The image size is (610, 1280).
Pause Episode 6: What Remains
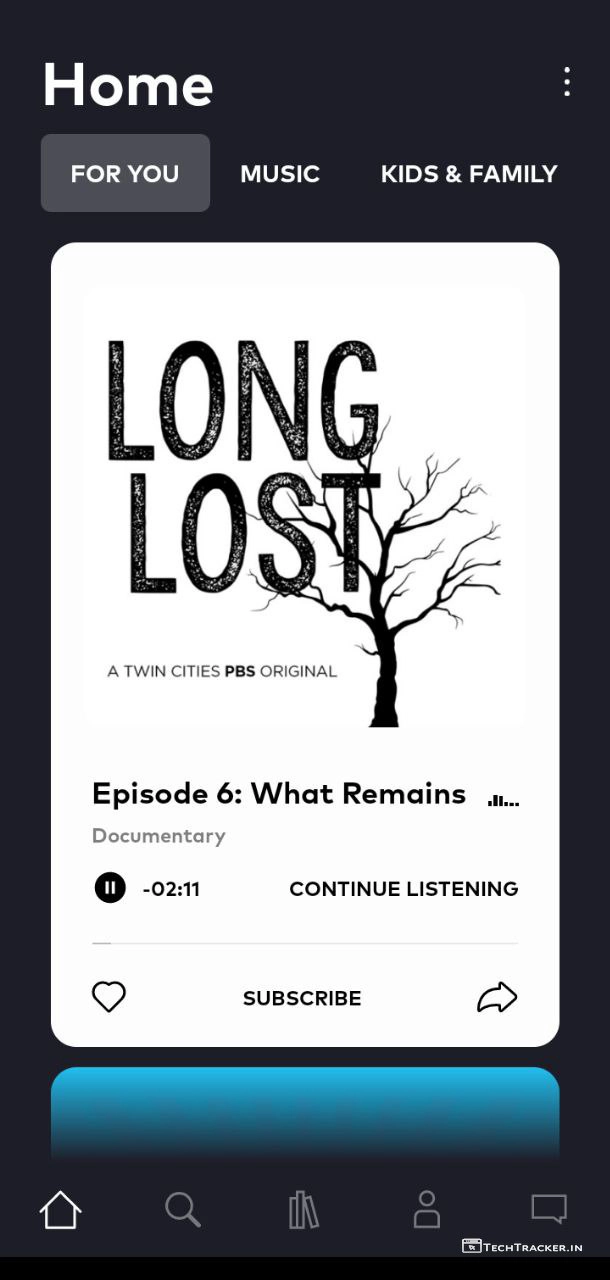pyautogui.click(x=110, y=887)
